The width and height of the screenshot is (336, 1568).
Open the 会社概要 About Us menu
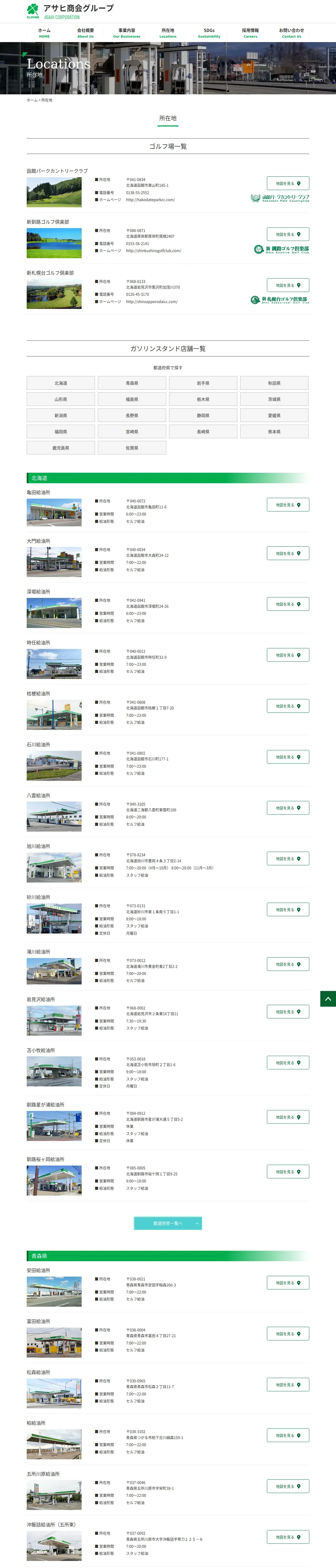(85, 33)
